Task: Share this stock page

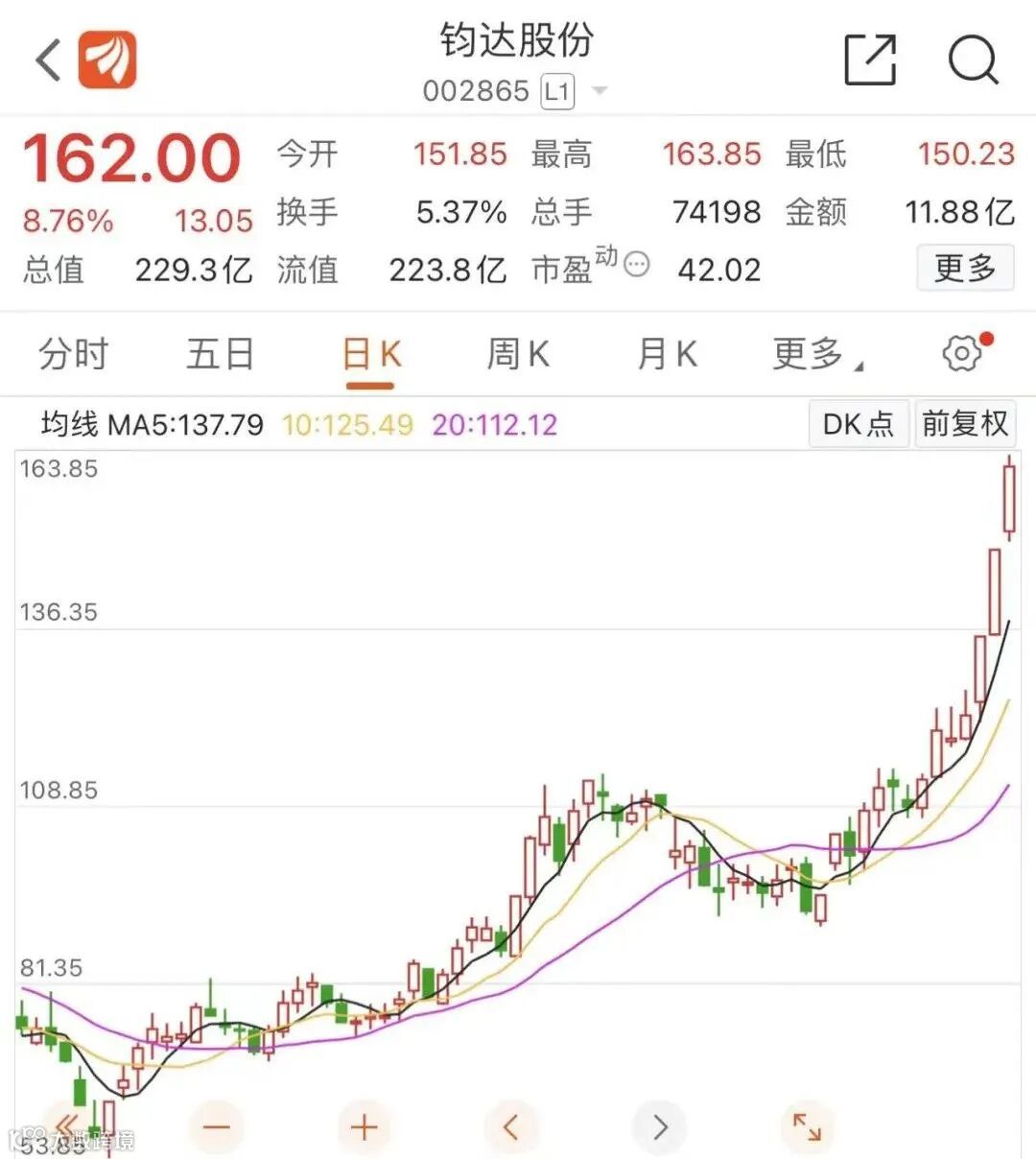Action: [869, 60]
